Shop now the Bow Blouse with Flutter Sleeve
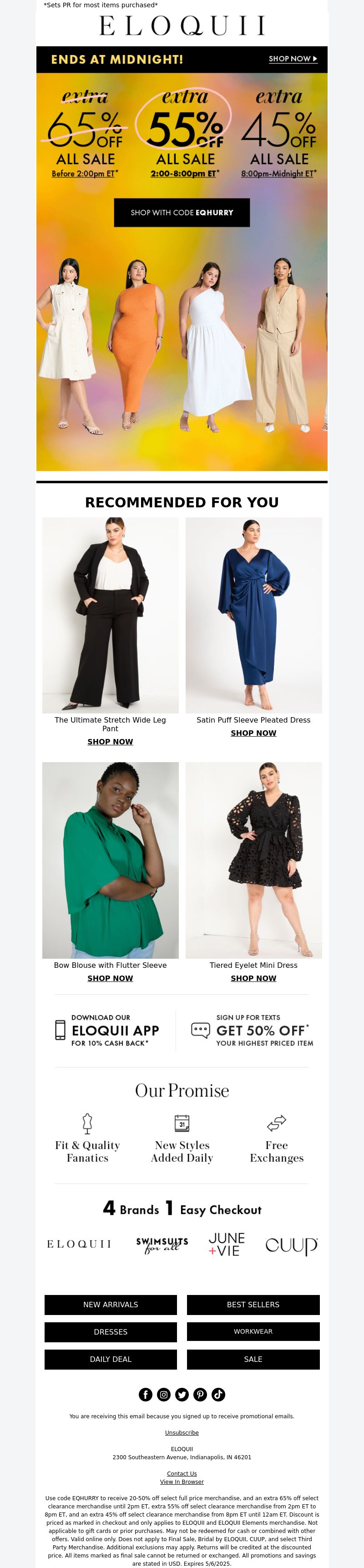Viewport: 364px width, 1568px height. coord(110,978)
